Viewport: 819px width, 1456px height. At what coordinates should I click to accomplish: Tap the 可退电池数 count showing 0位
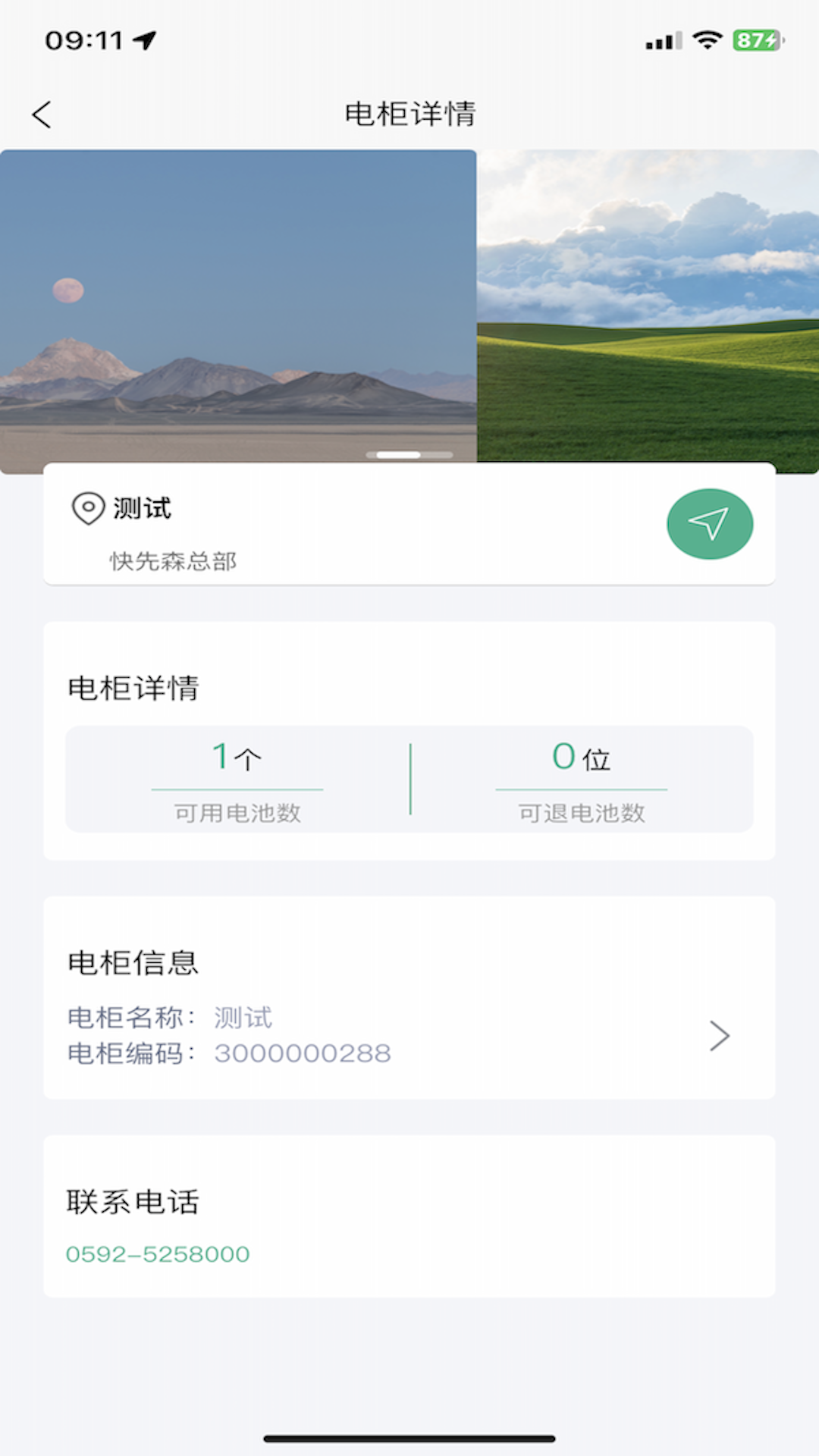tap(580, 757)
